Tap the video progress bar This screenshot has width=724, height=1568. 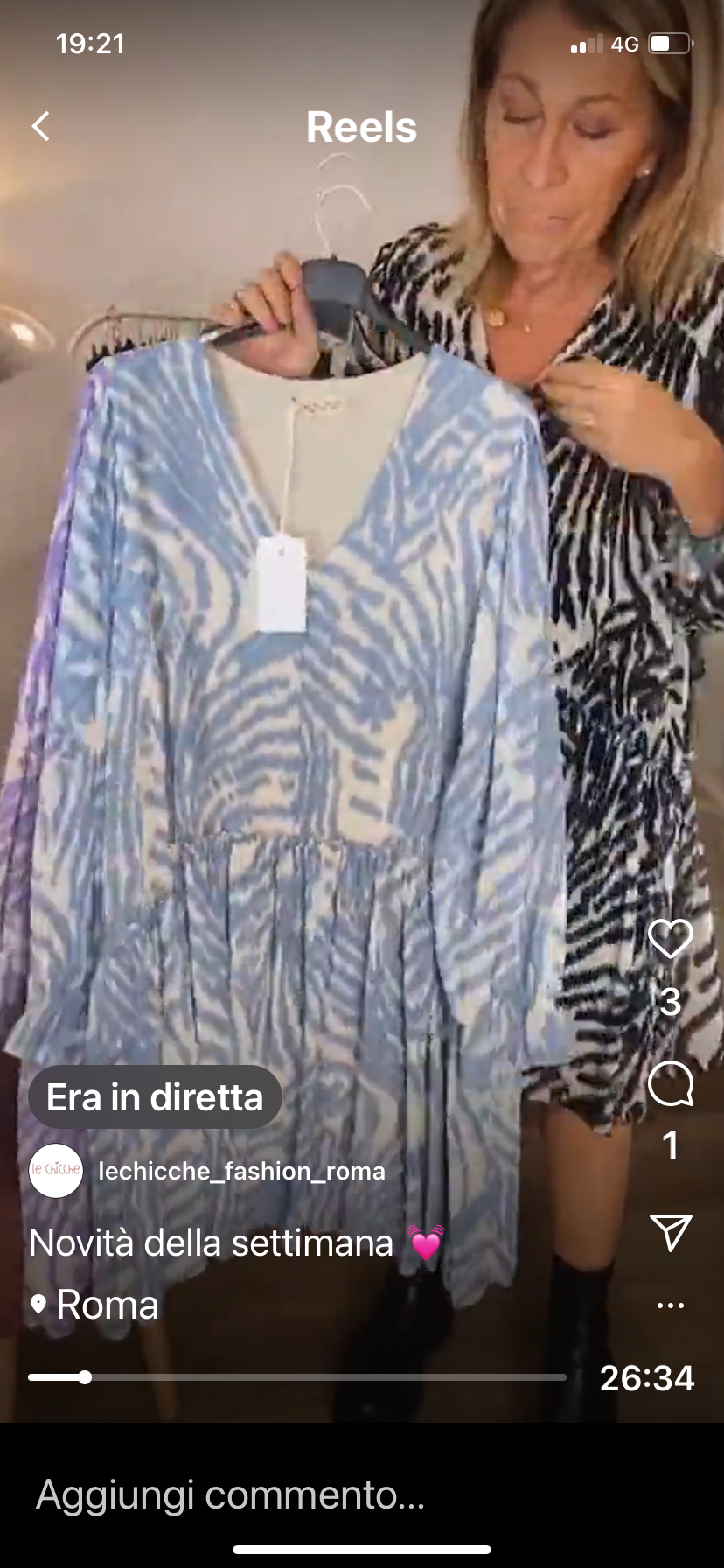[x=297, y=1377]
